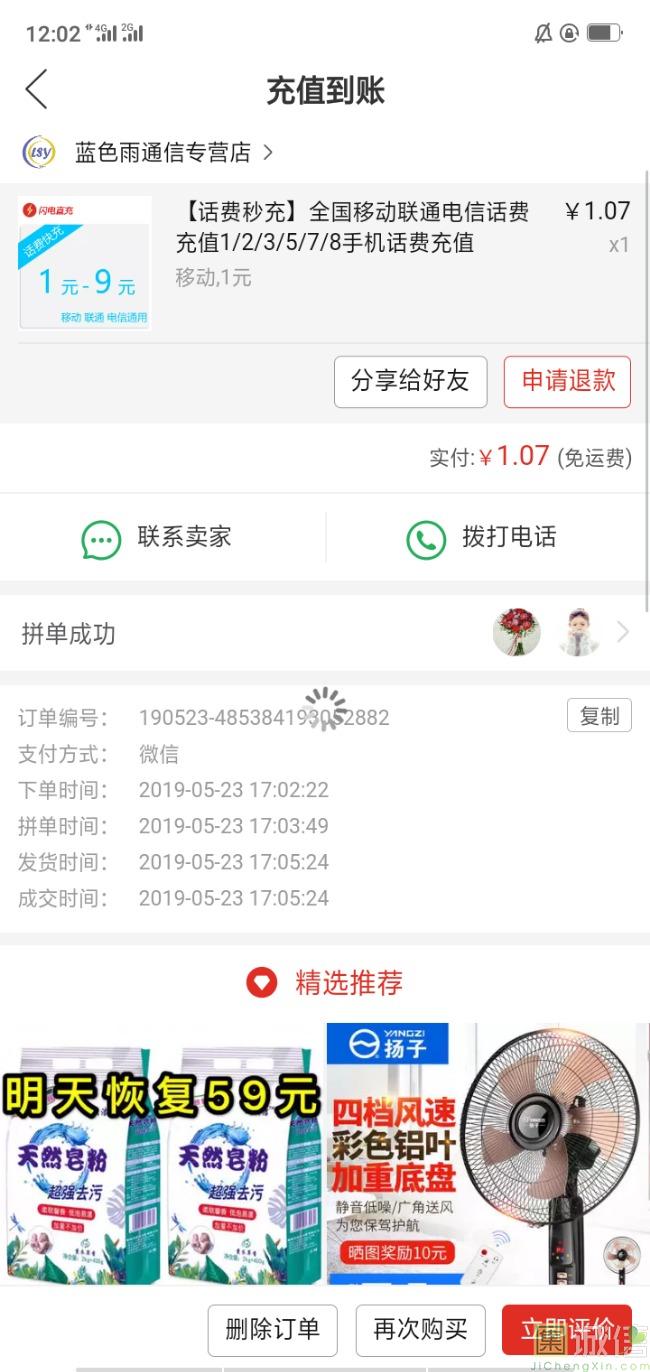Request a refund via 申请退款

click(x=567, y=381)
